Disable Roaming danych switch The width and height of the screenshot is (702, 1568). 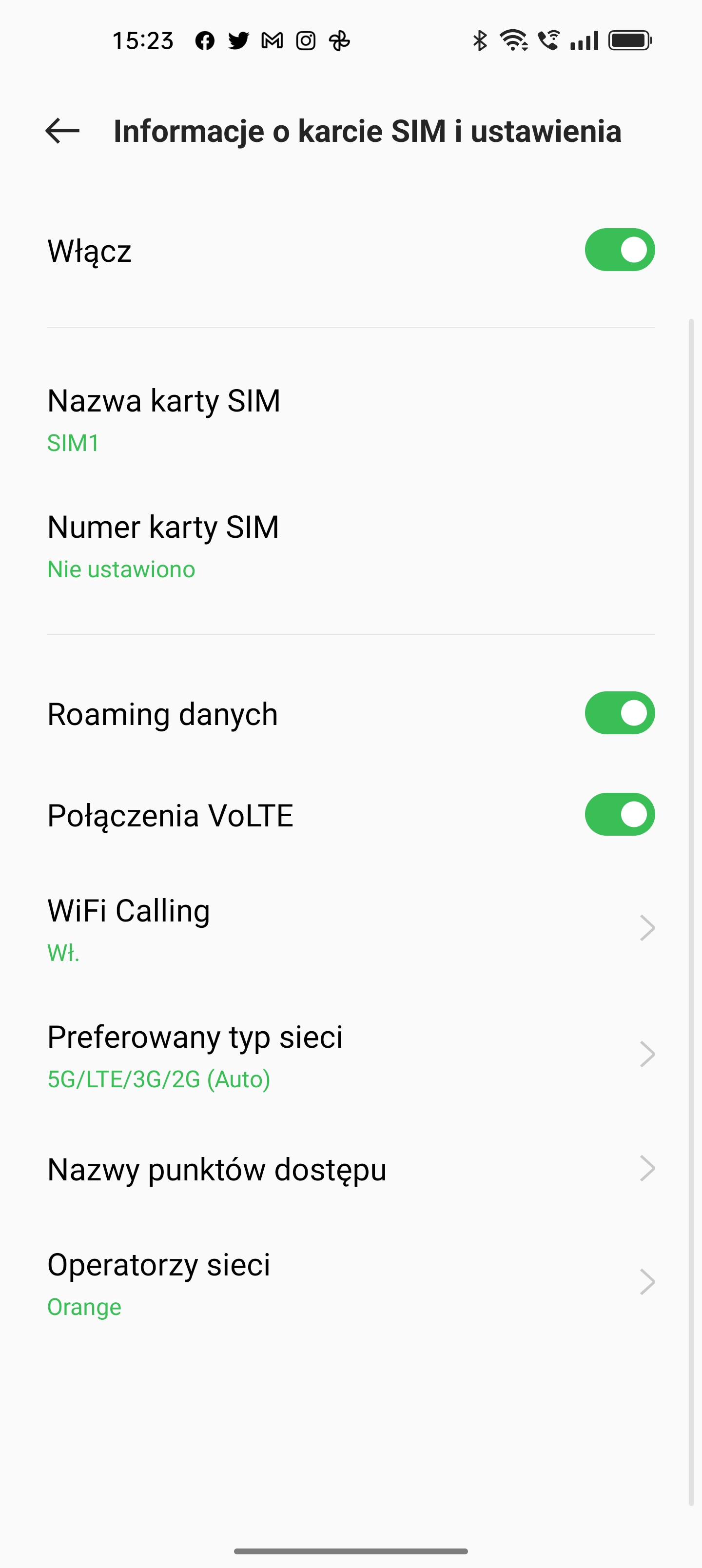[x=619, y=713]
